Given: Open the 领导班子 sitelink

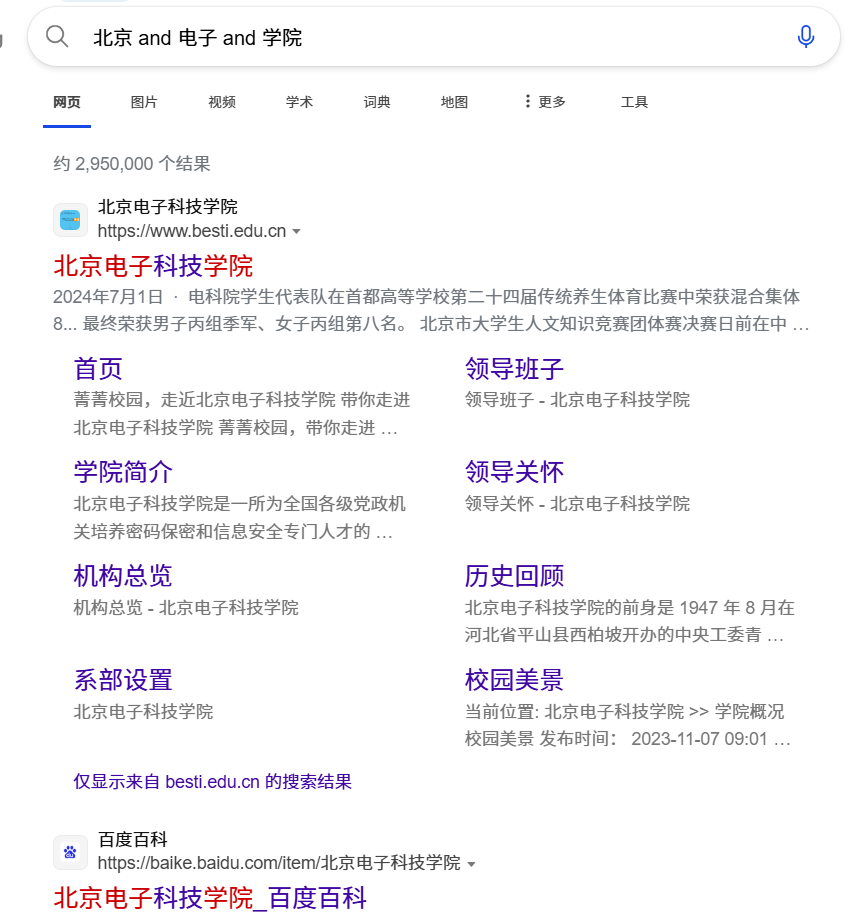Looking at the screenshot, I should [514, 368].
